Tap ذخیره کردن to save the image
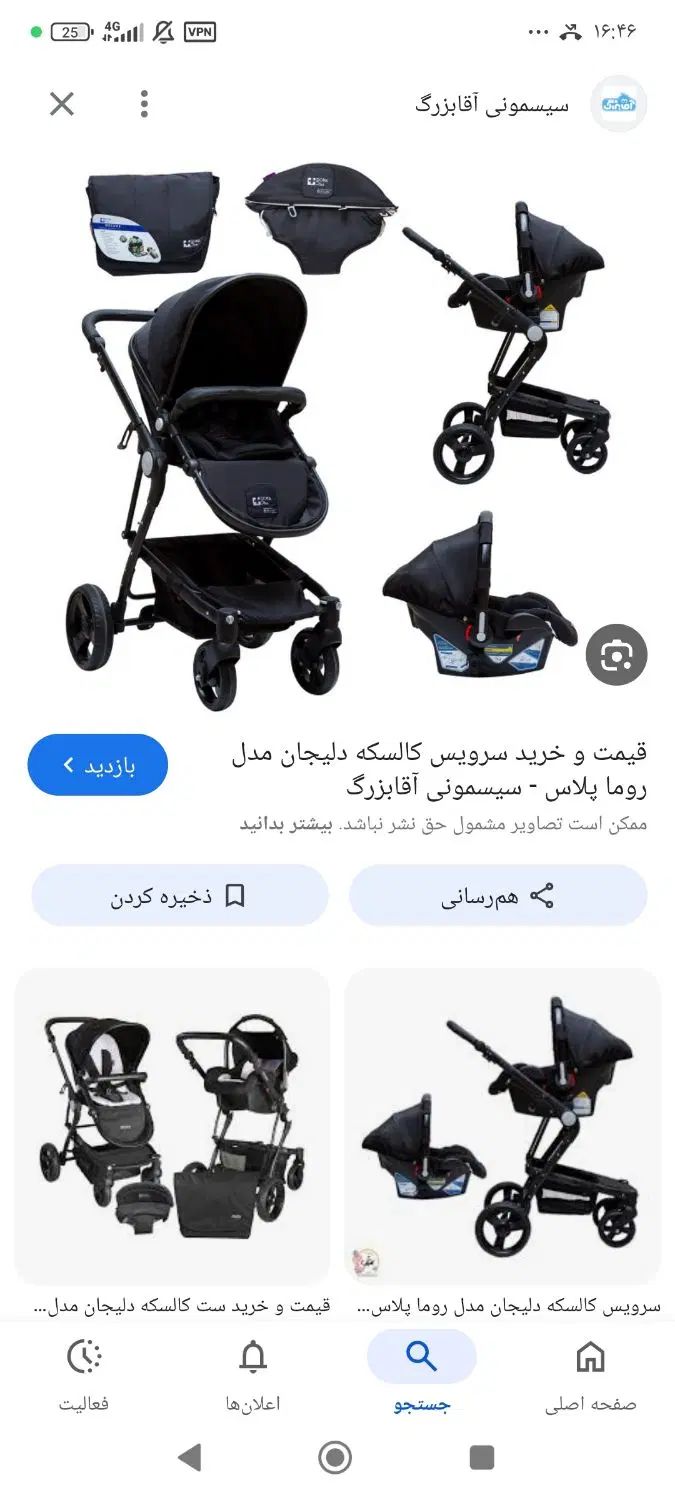Viewport: 675px width, 1500px height. pos(180,896)
